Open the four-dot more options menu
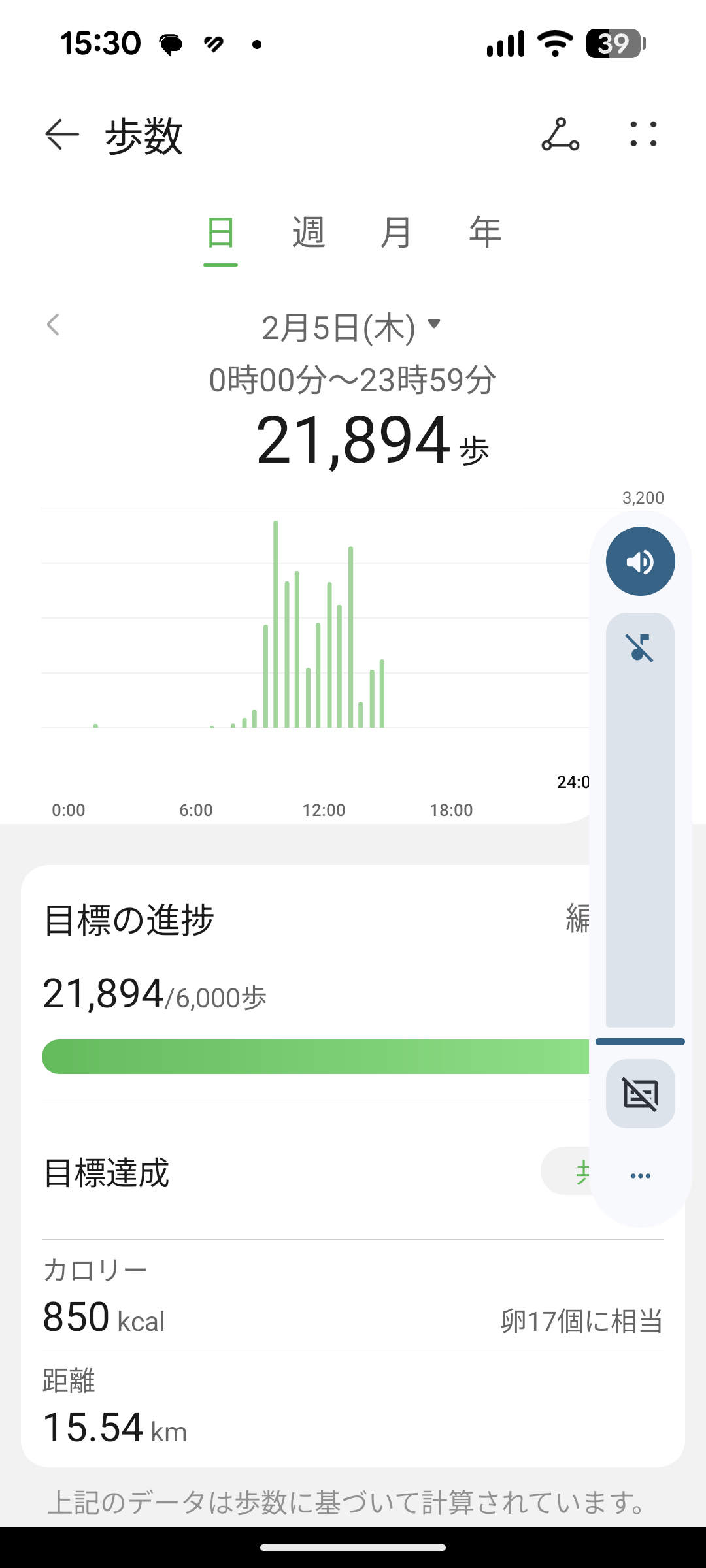 click(643, 135)
